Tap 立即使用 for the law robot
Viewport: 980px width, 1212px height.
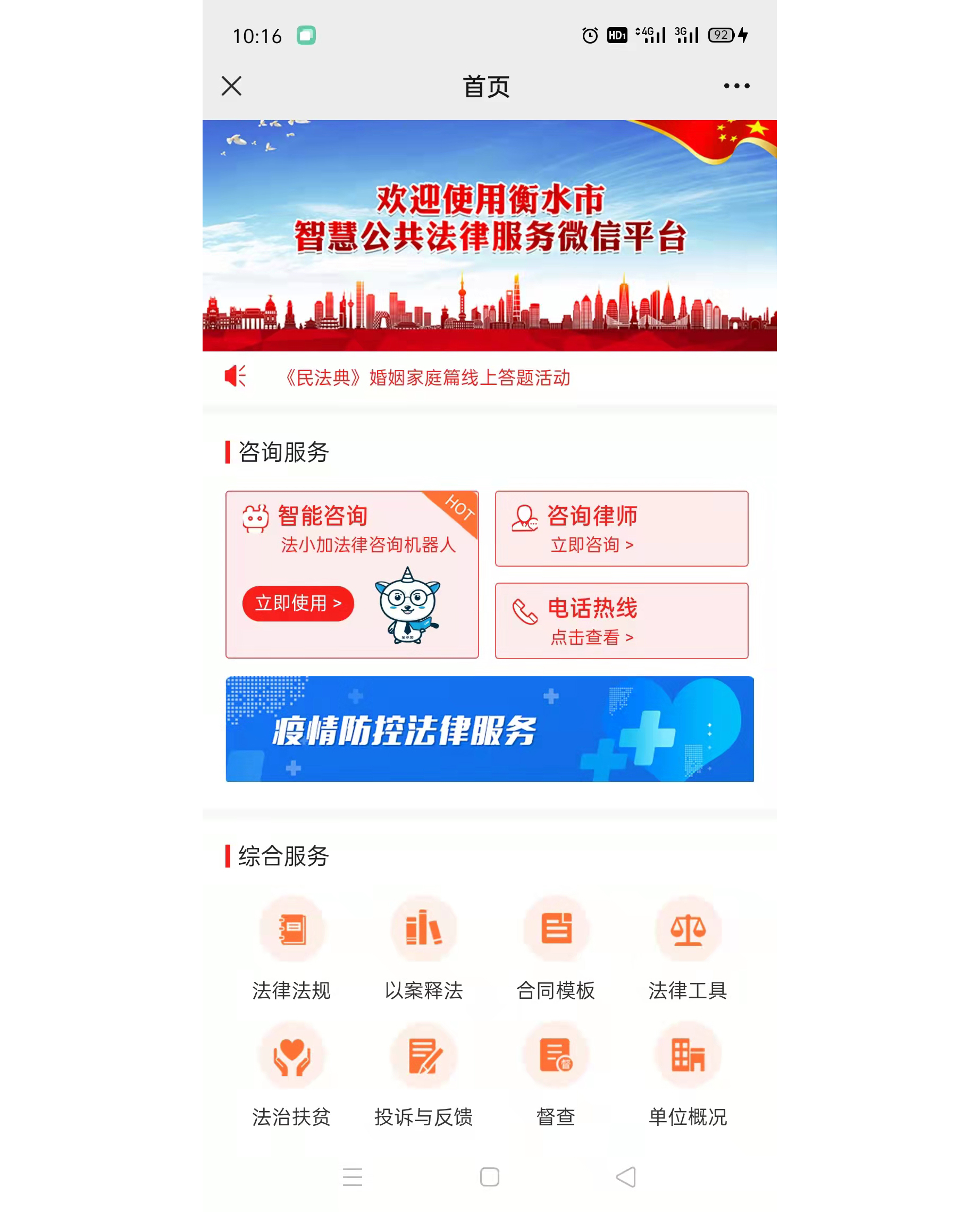pyautogui.click(x=298, y=603)
